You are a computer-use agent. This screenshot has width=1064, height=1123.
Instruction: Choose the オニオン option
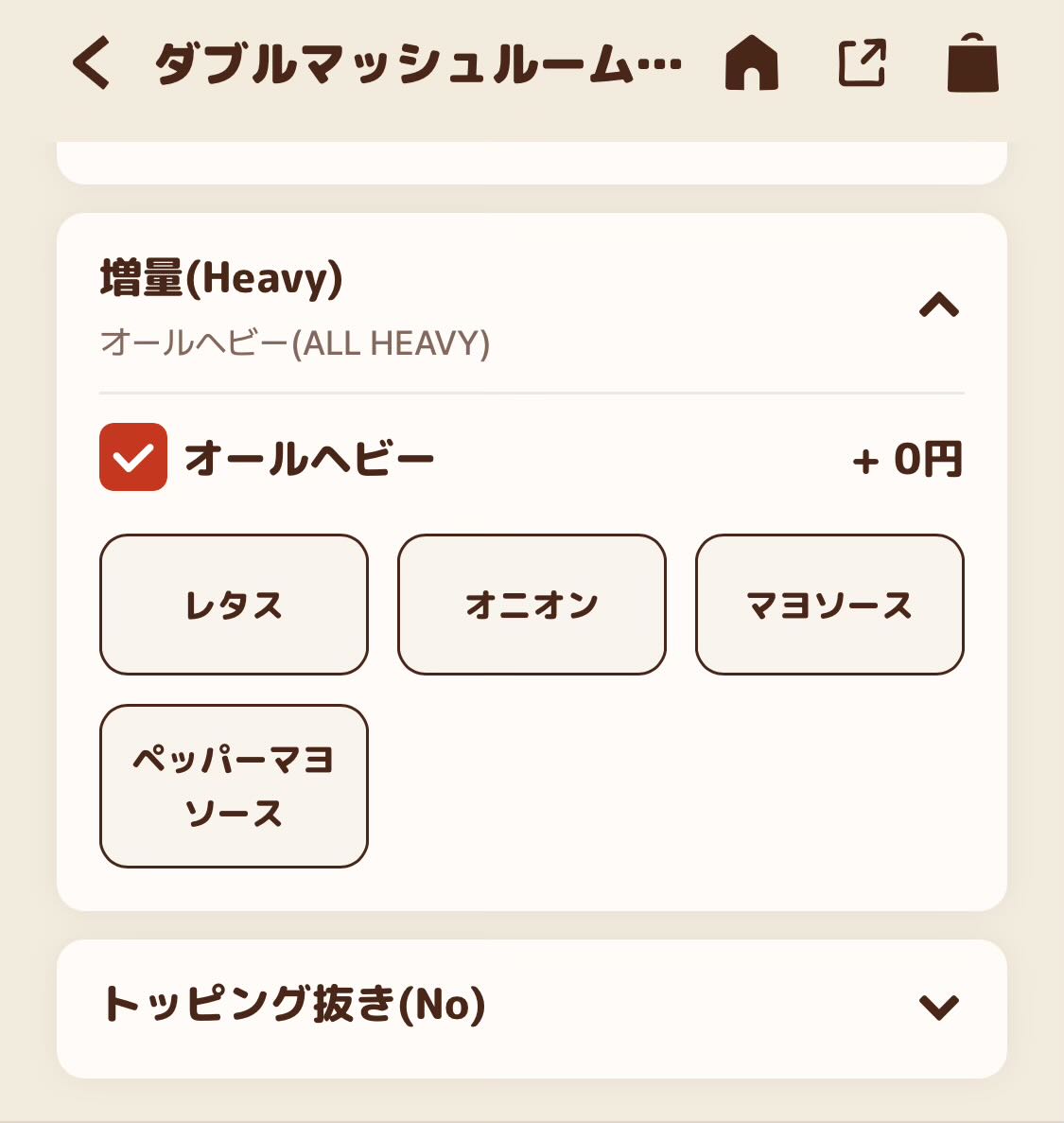(532, 605)
